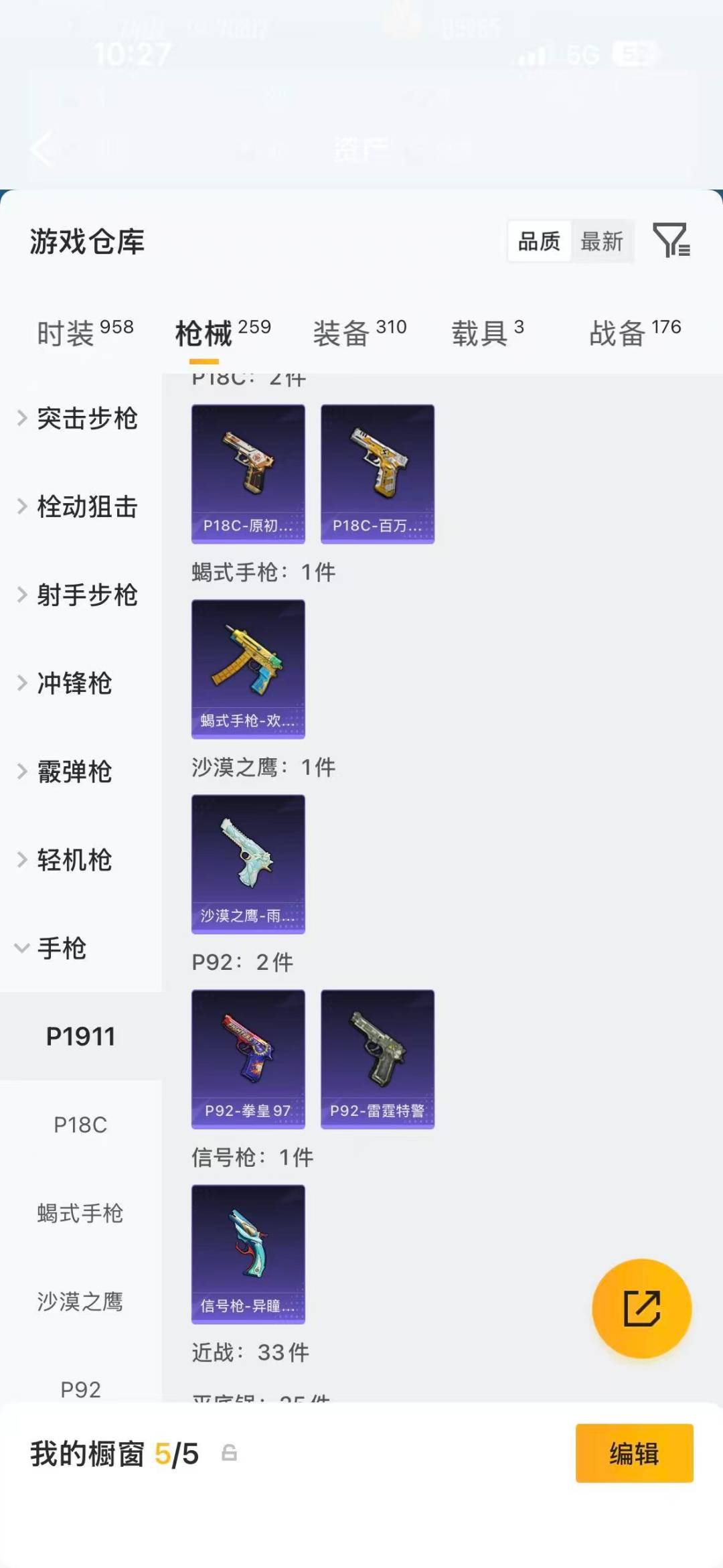
Task: Tap the back arrow at the top left
Action: pyautogui.click(x=42, y=149)
